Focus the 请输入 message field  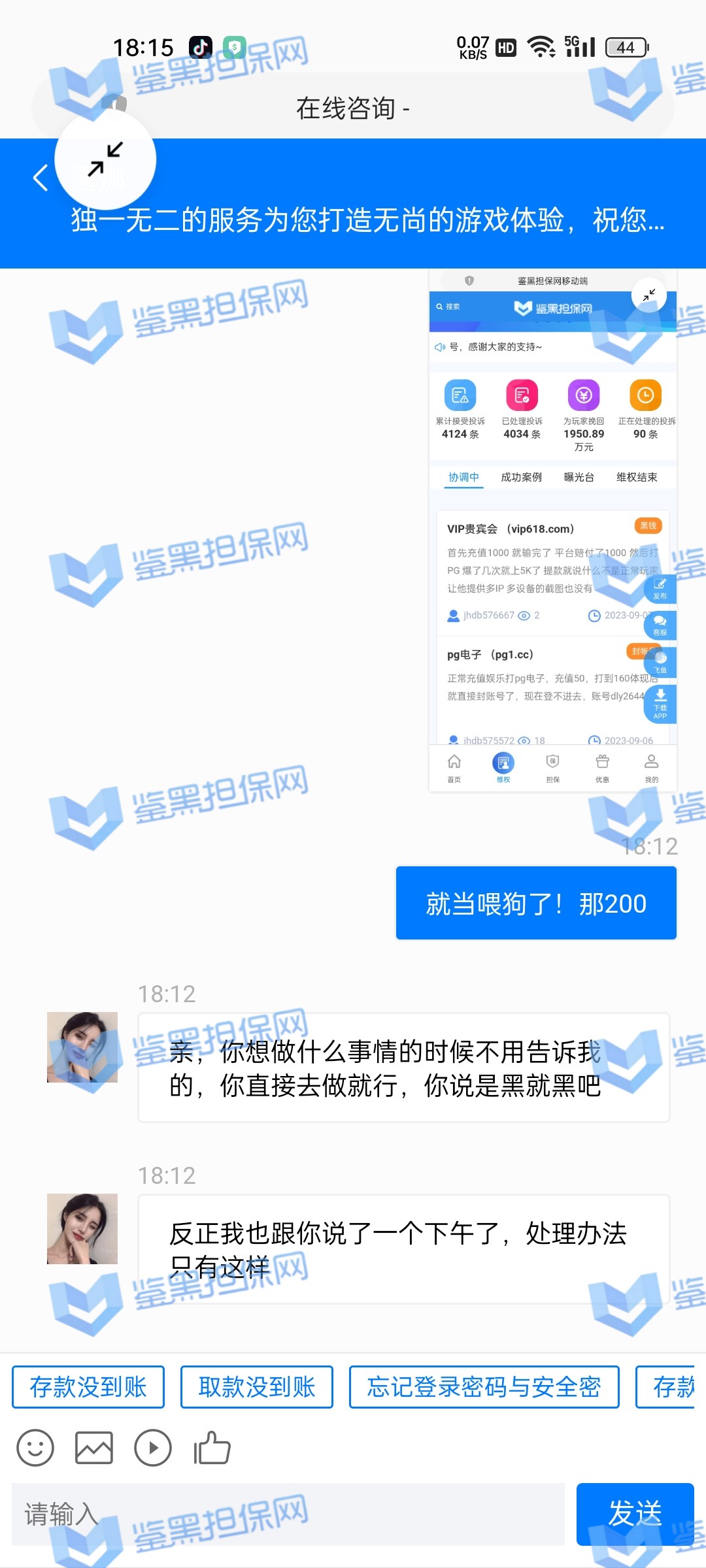pos(288,1514)
